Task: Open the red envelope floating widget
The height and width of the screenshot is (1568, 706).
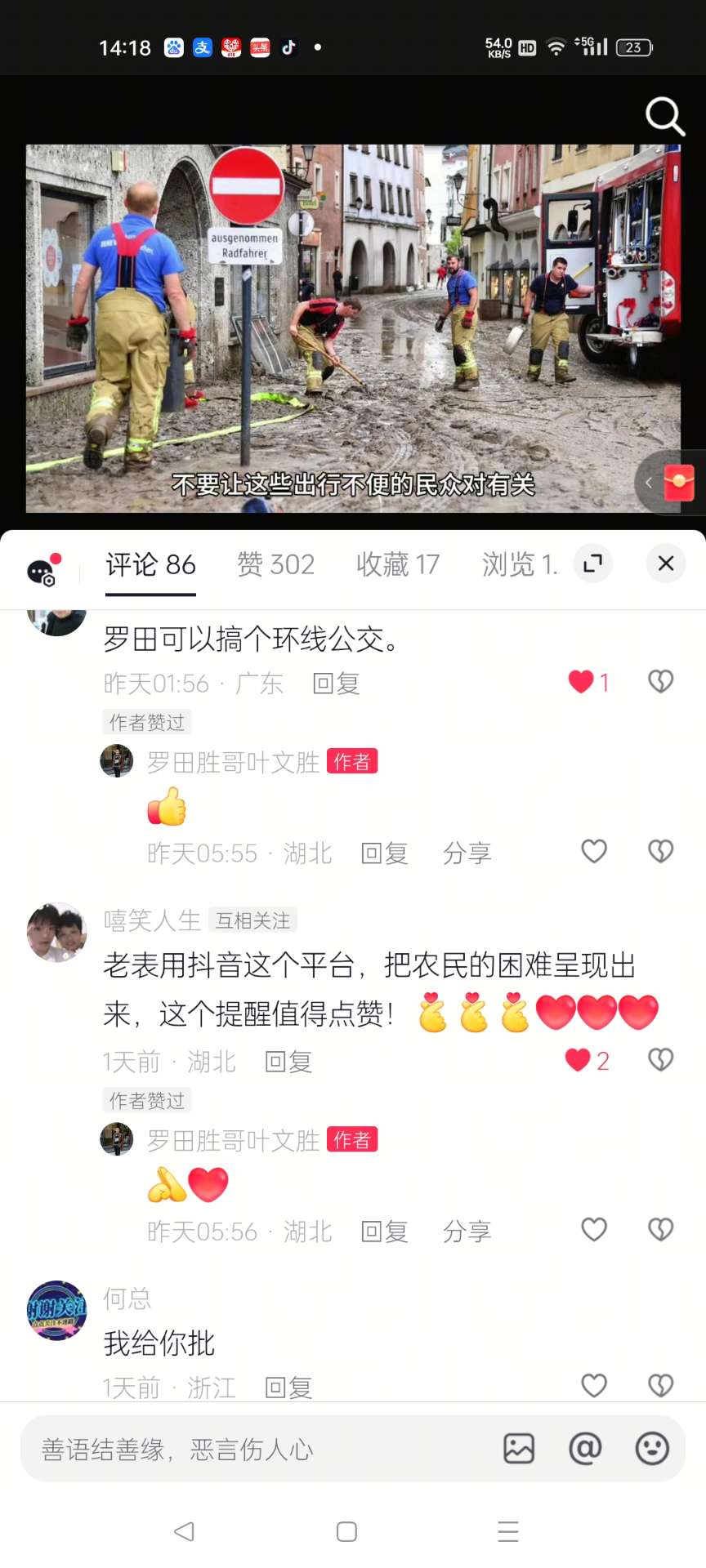Action: (x=678, y=483)
